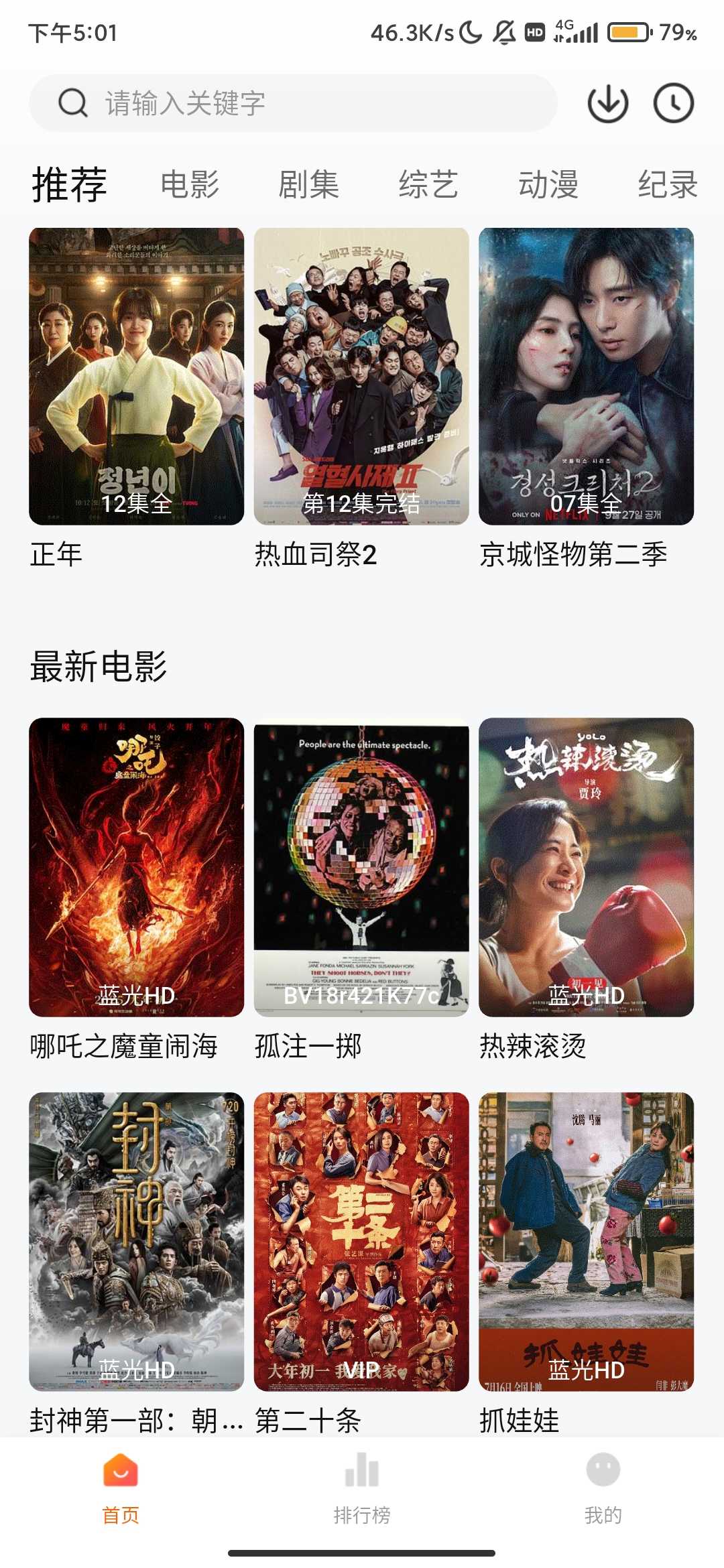The width and height of the screenshot is (724, 1568).
Task: Go to the 动漫 tab
Action: point(548,184)
